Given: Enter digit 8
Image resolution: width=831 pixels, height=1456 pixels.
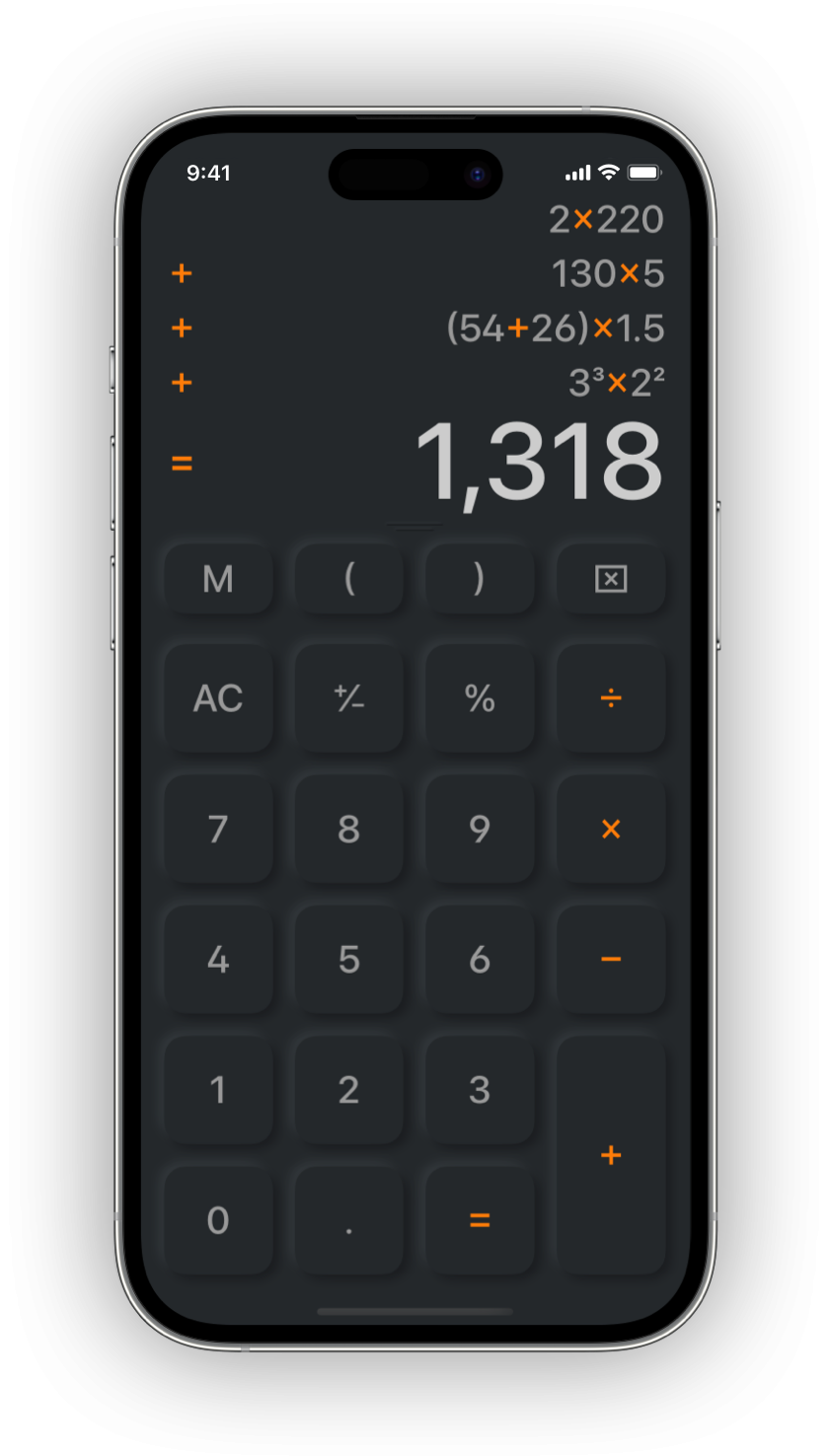Looking at the screenshot, I should point(349,829).
